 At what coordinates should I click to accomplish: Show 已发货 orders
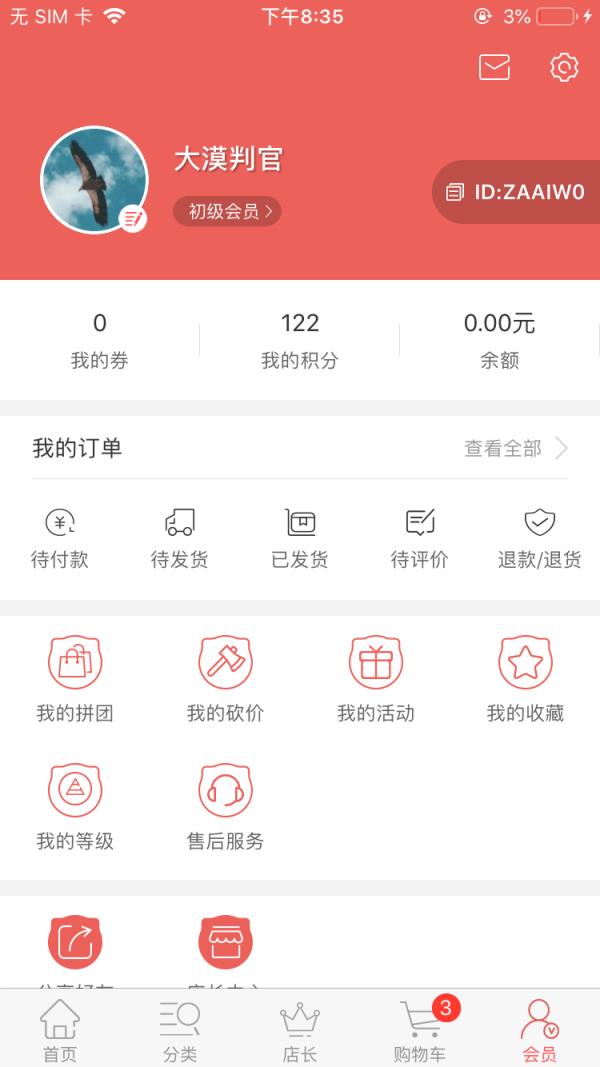click(300, 538)
